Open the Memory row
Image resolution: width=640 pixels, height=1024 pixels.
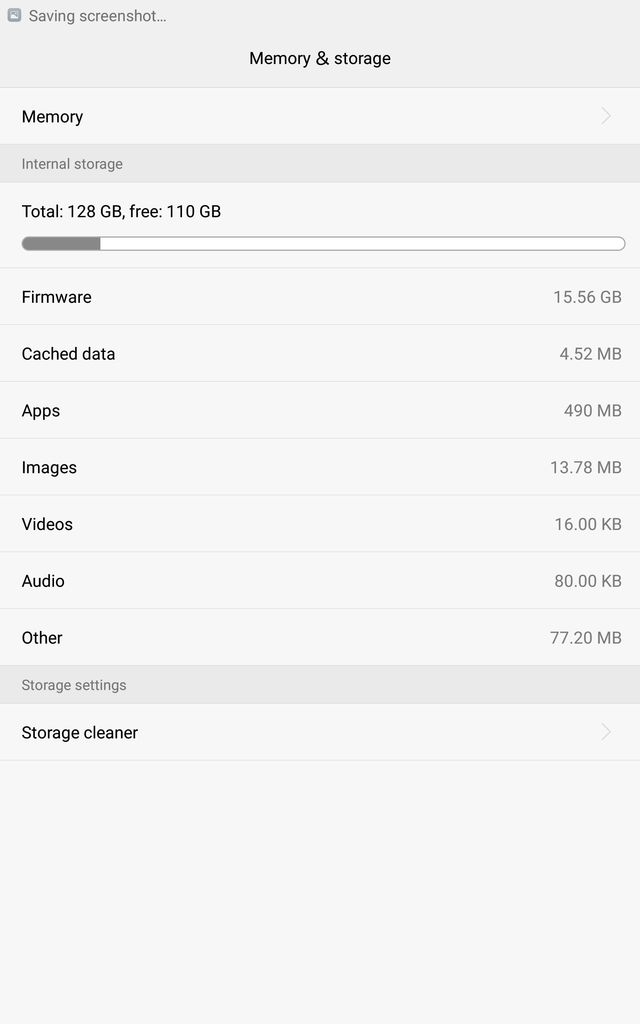point(320,116)
